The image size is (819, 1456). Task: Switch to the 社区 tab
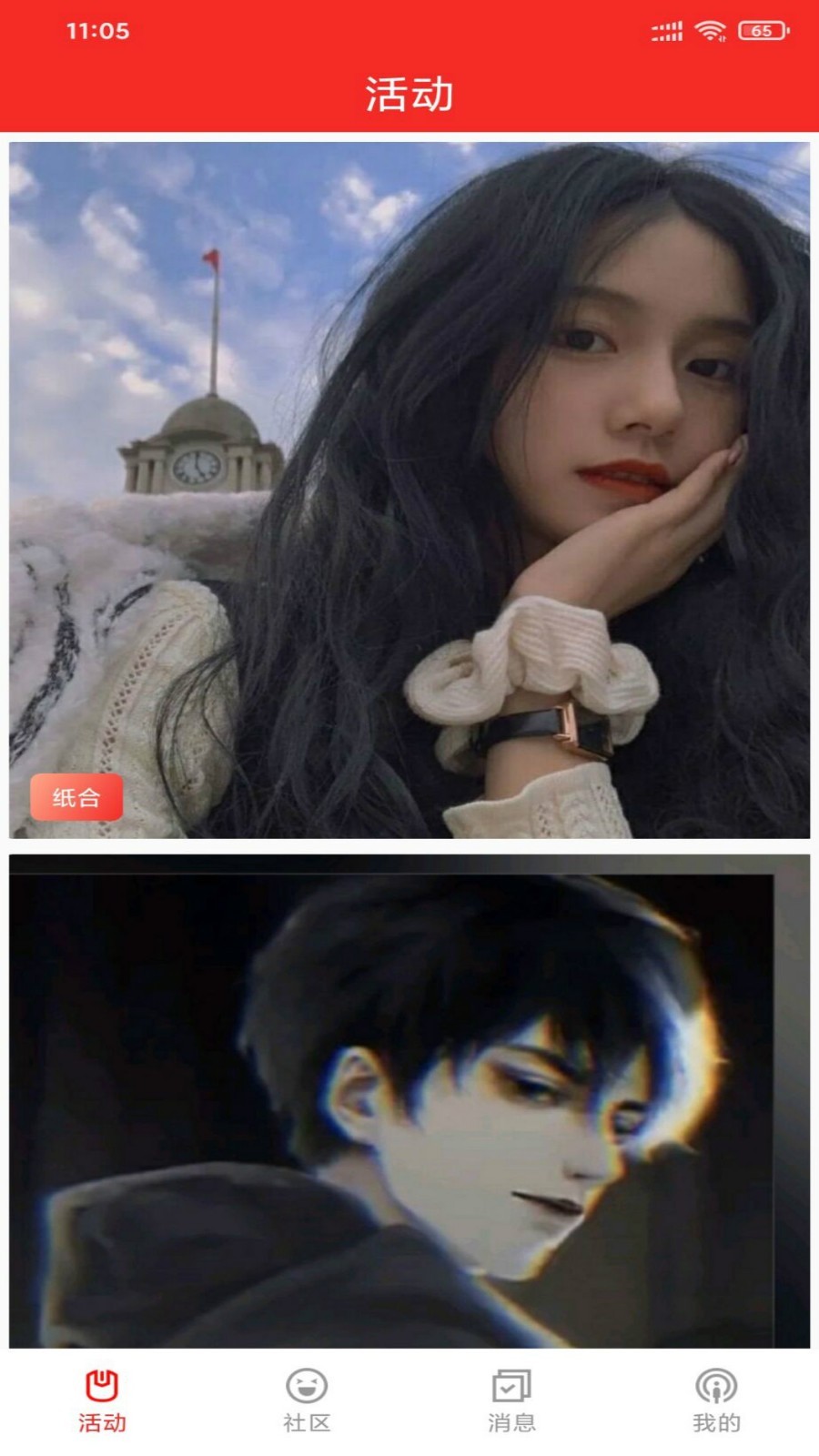pos(307,1401)
